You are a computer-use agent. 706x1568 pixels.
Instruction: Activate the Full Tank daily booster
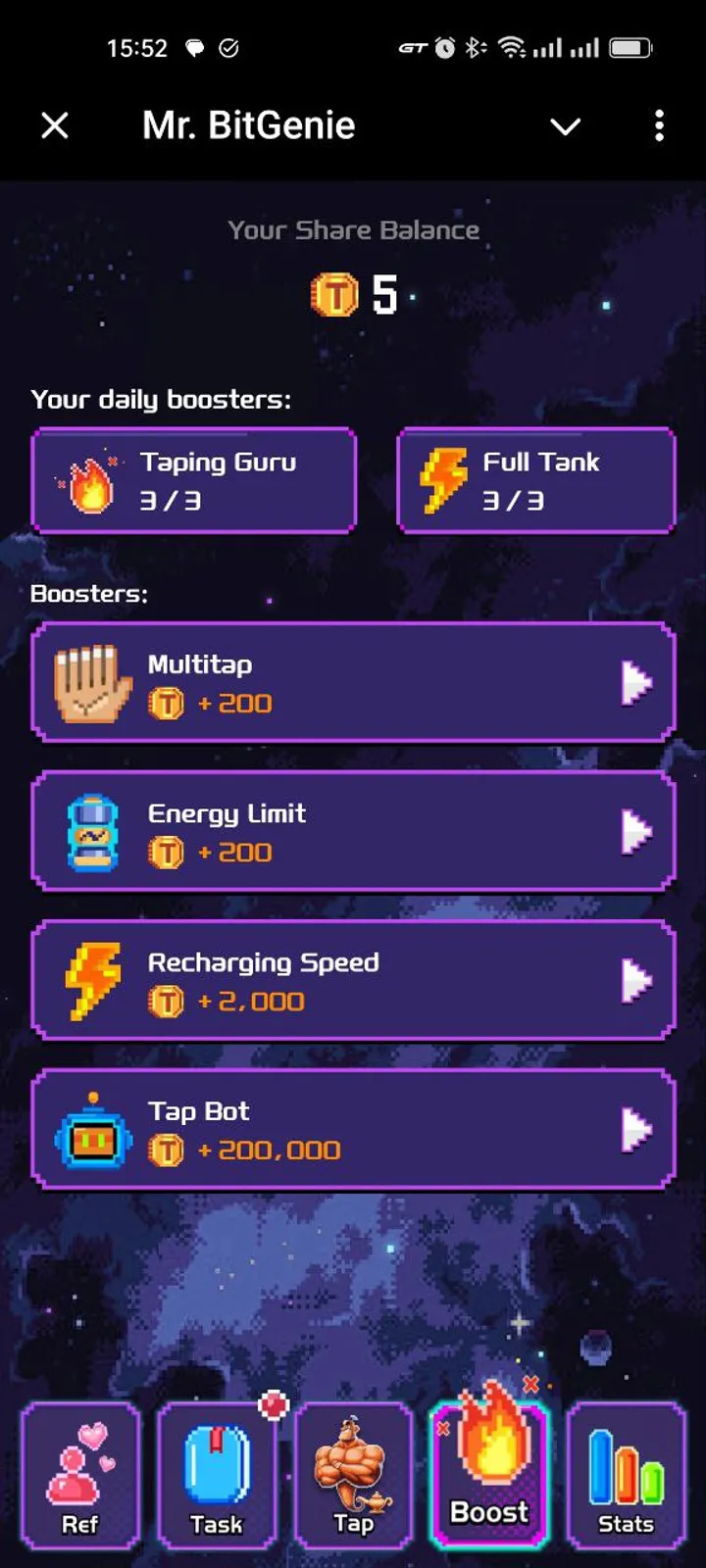[x=535, y=481]
